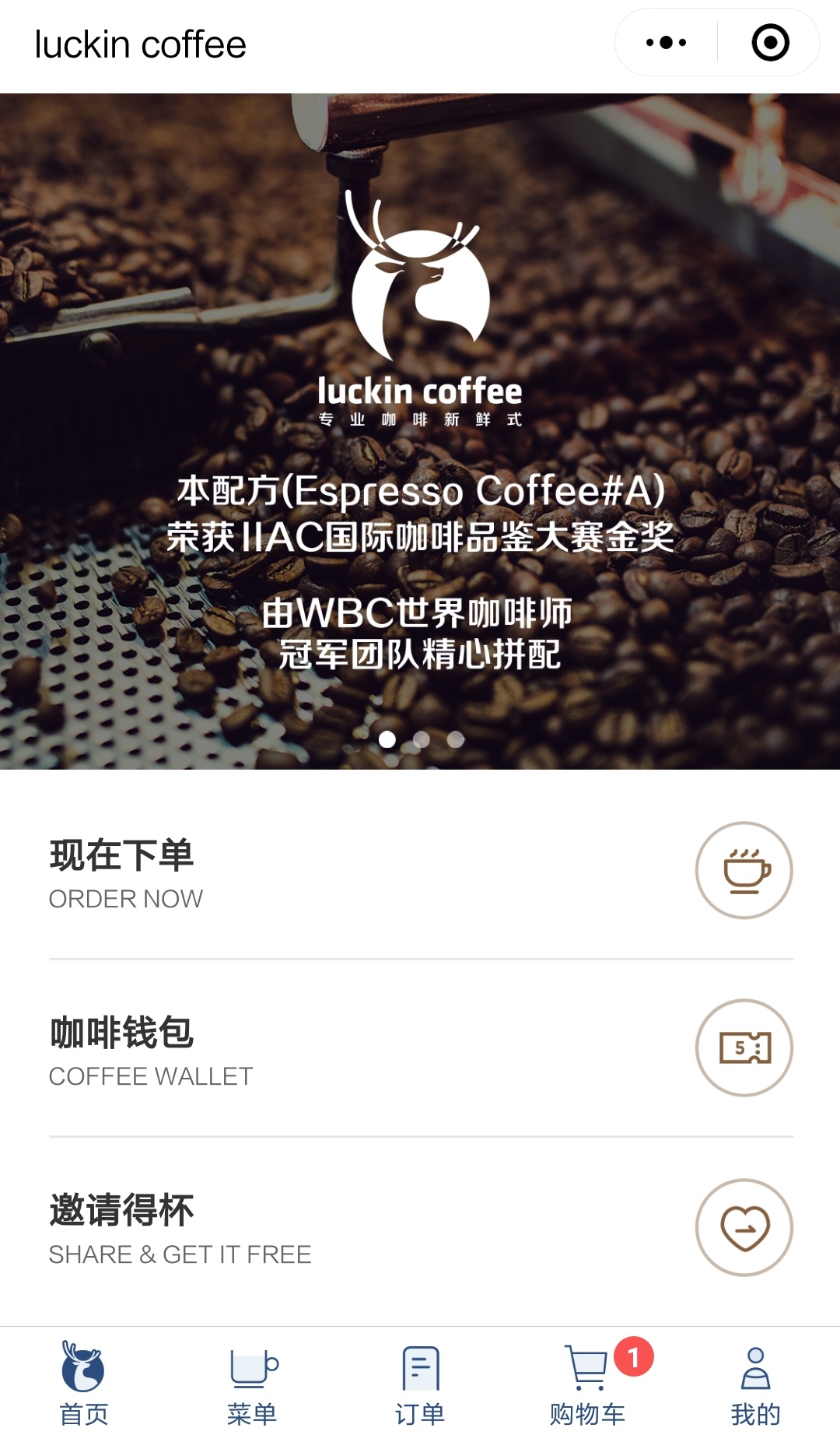
Task: Go to the 订单 orders tab
Action: [x=420, y=1385]
